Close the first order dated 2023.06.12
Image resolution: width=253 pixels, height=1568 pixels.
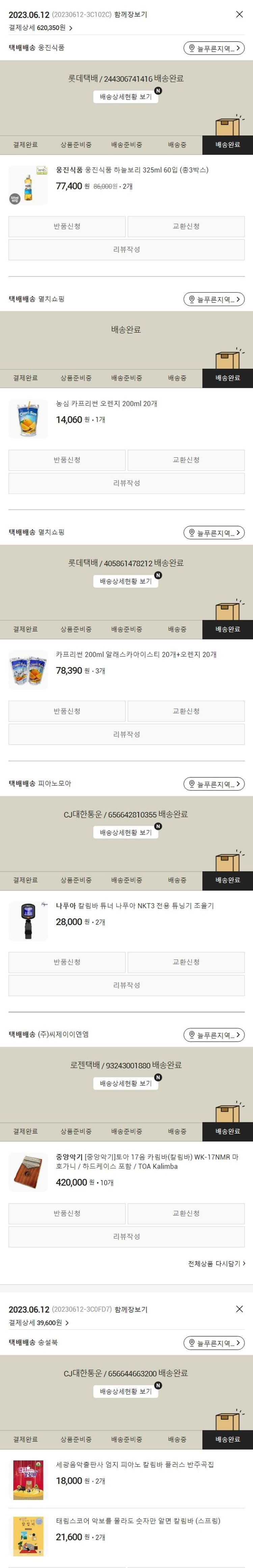[239, 14]
